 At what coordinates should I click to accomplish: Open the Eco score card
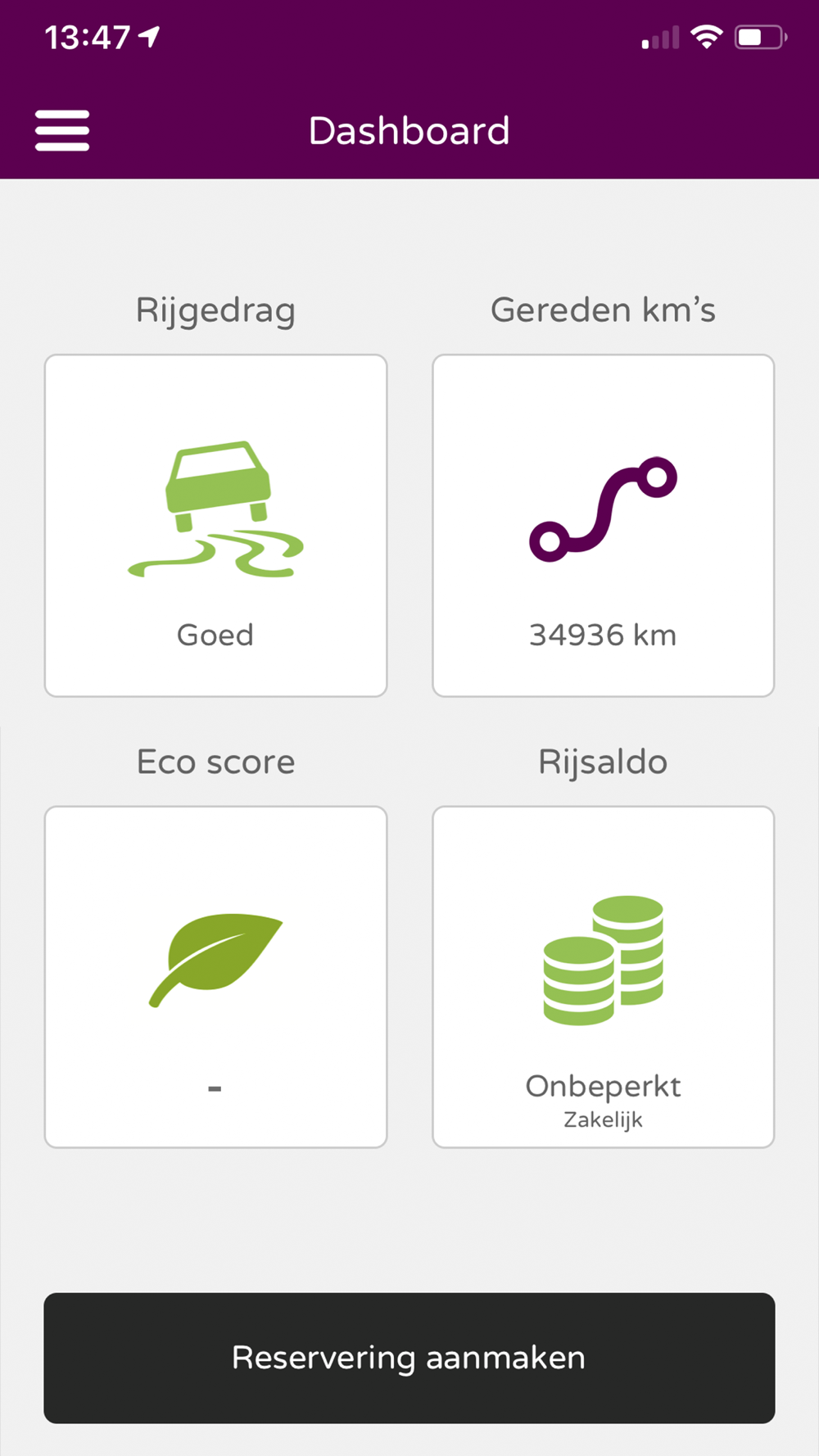(x=215, y=977)
